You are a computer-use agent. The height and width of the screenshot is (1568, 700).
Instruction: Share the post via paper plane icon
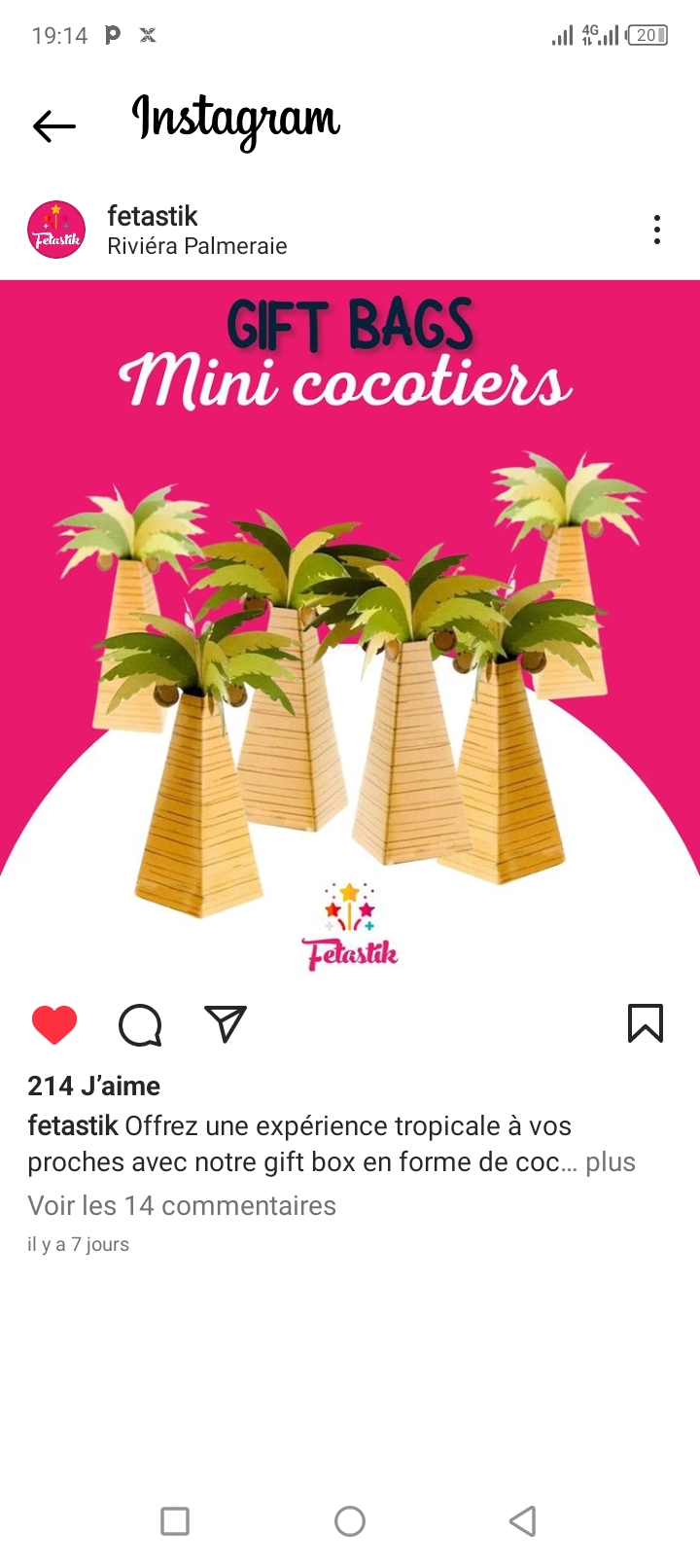[226, 1023]
